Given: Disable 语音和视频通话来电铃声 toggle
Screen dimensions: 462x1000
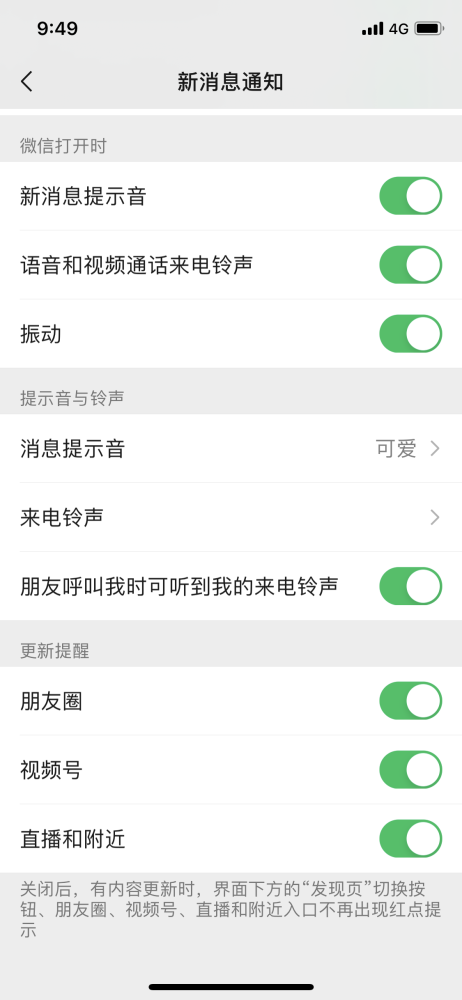Looking at the screenshot, I should pos(410,265).
